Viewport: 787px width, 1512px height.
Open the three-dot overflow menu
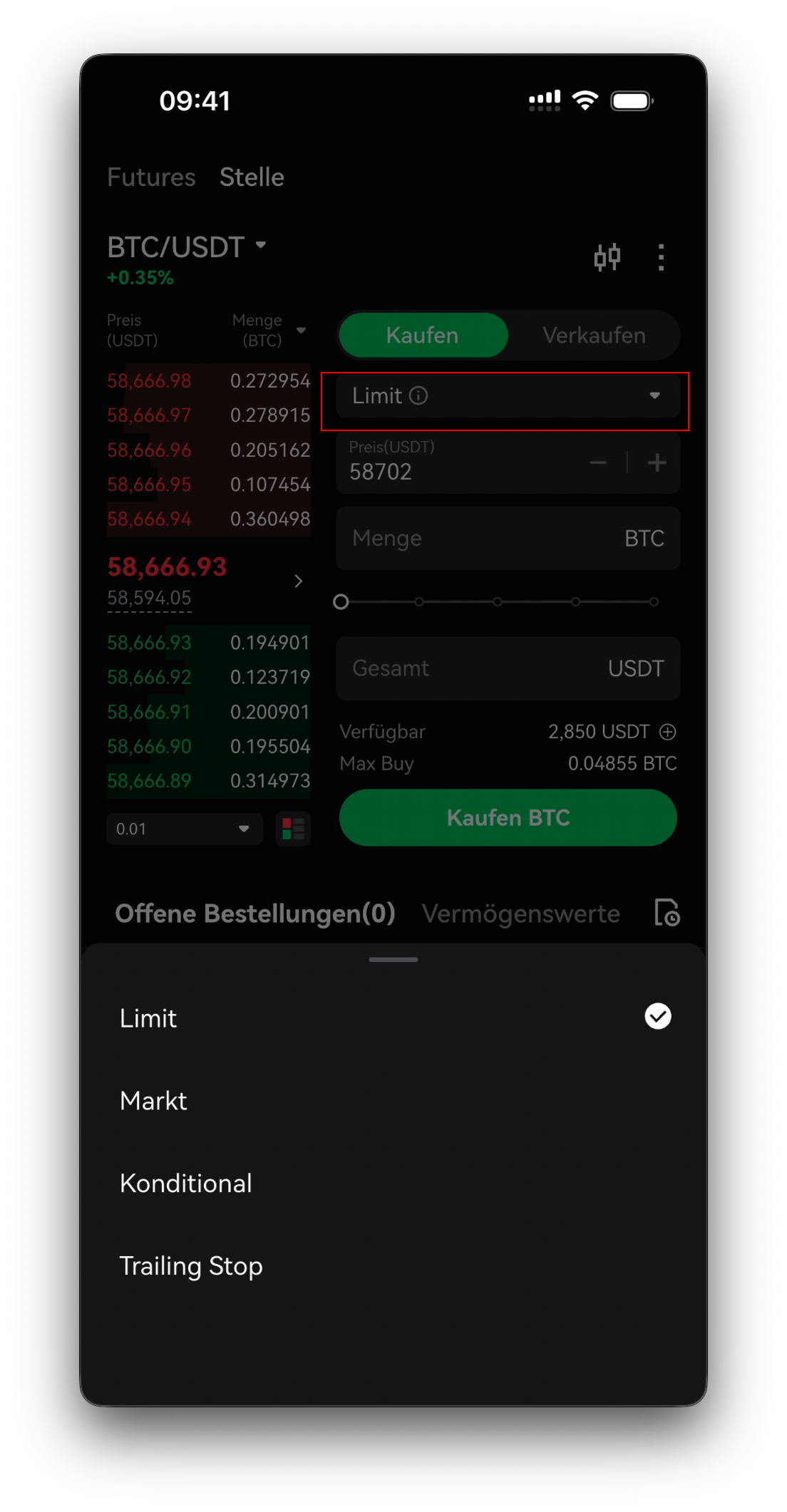tap(662, 257)
